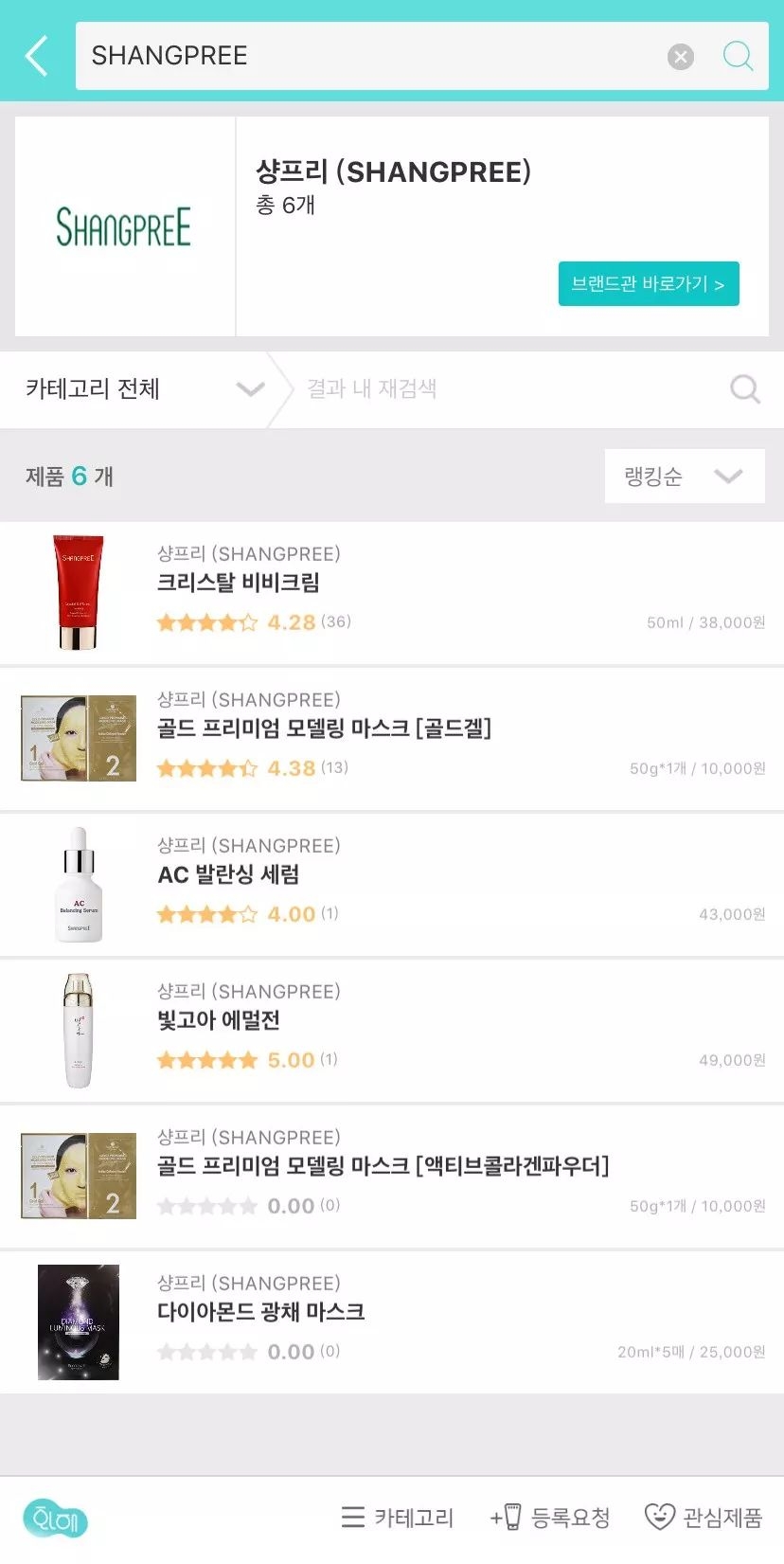Tap the magnifier icon to run the search
Viewport: 784px width, 1564px height.
click(x=738, y=56)
